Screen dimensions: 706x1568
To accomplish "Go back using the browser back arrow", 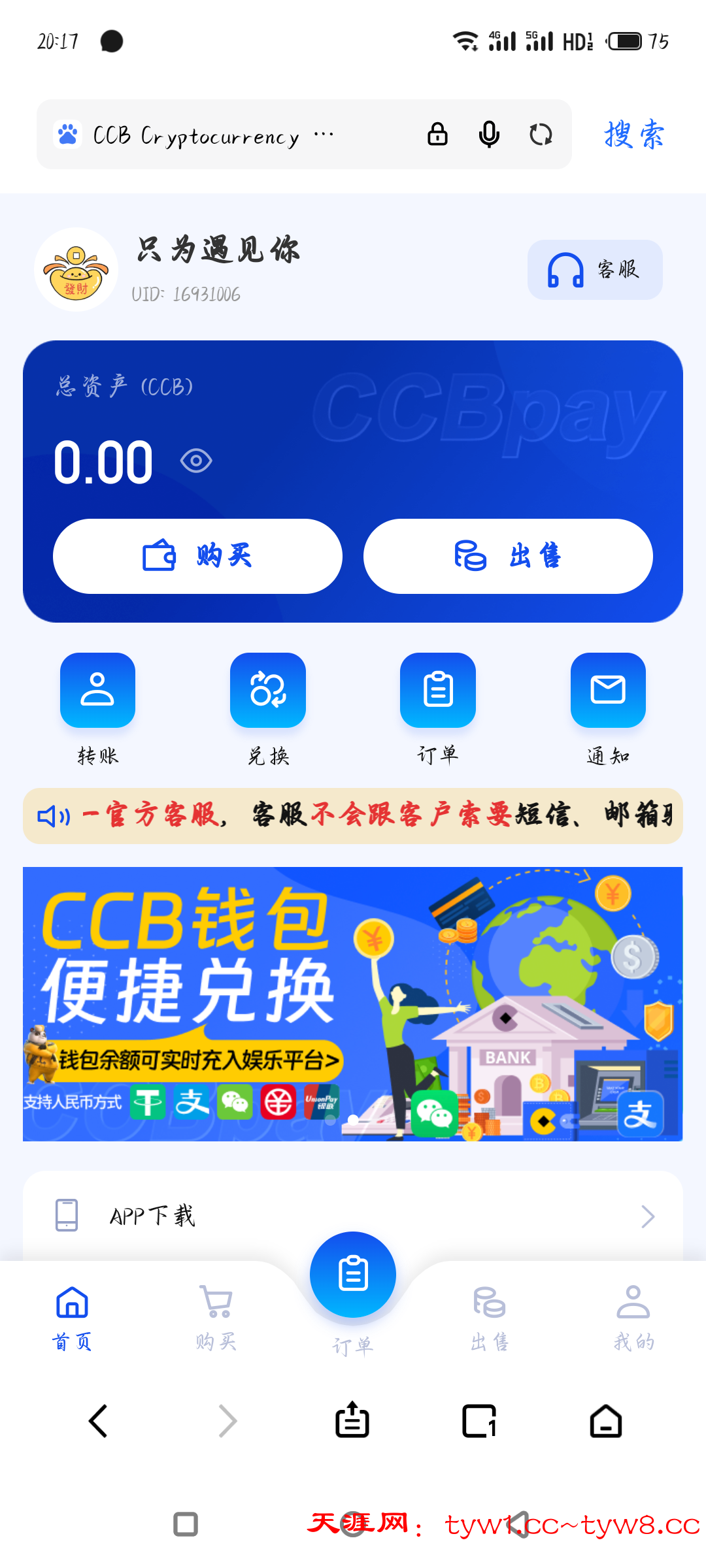I will coord(98,1420).
